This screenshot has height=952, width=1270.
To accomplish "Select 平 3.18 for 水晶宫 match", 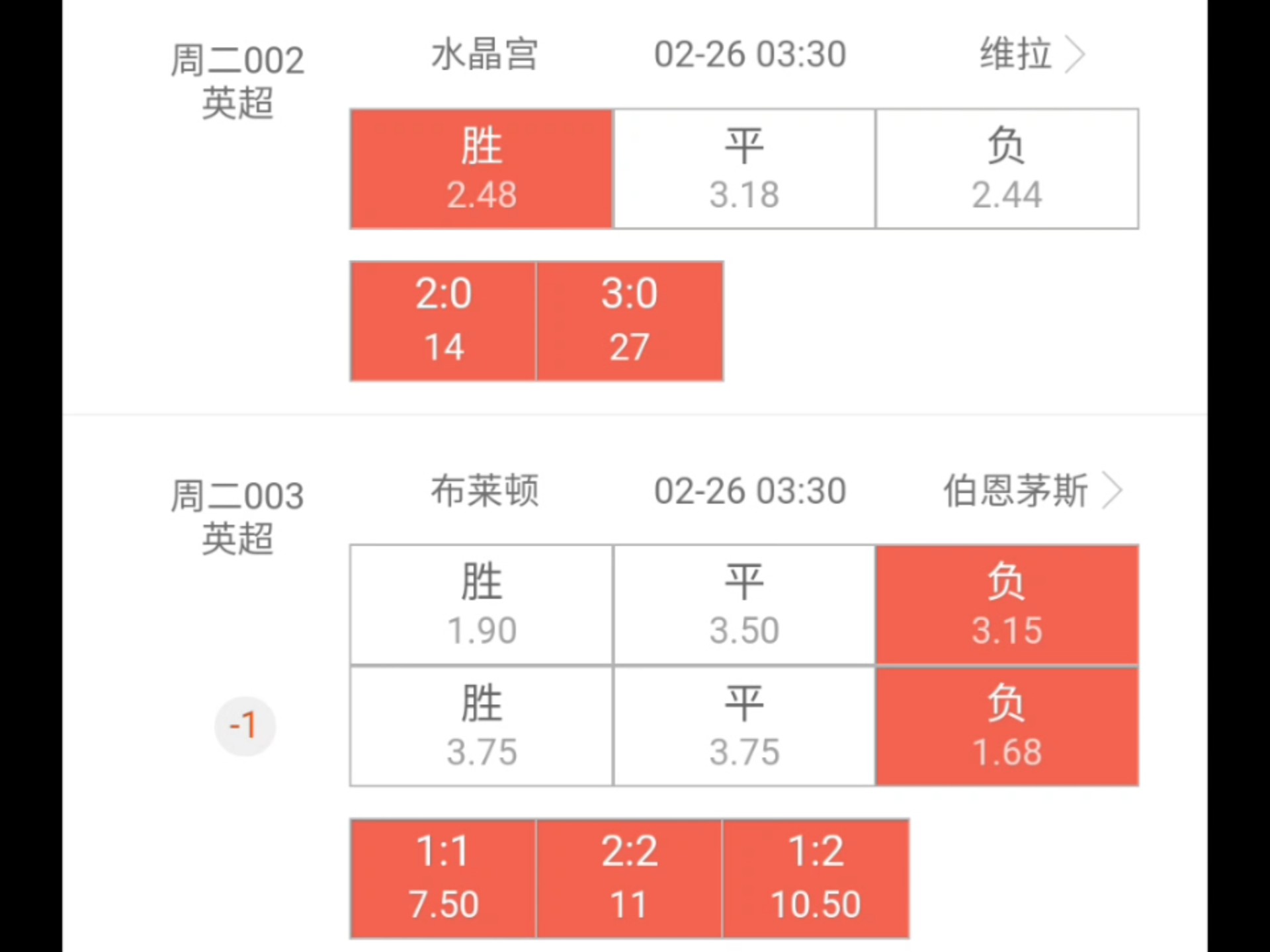I will (744, 169).
